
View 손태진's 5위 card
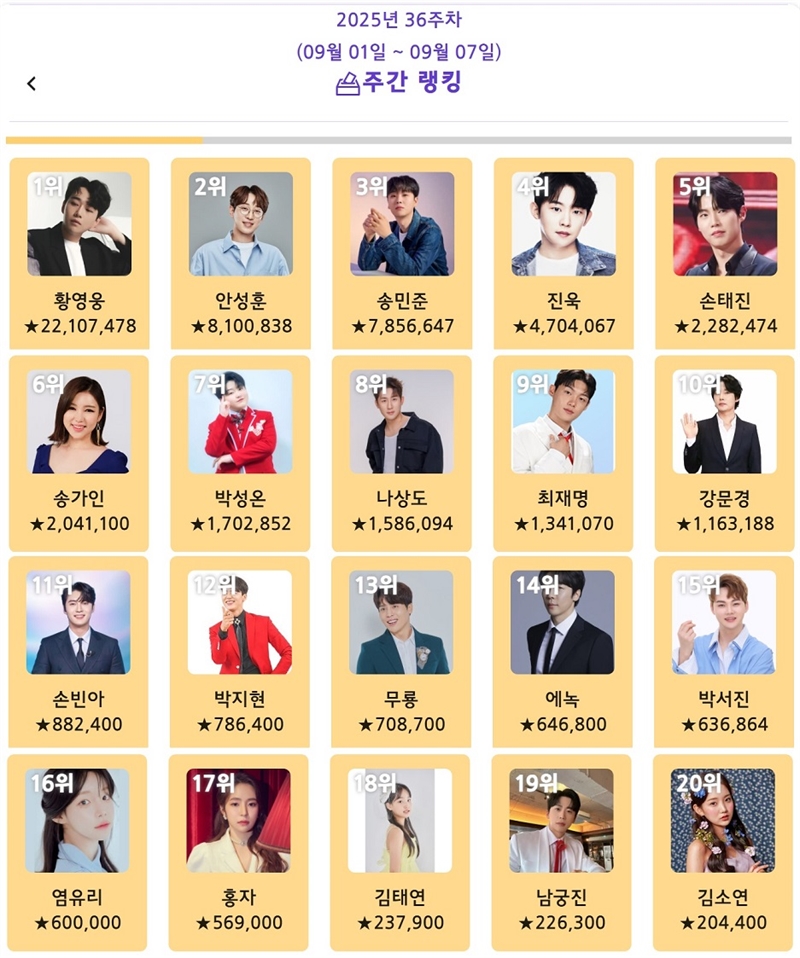(x=725, y=250)
